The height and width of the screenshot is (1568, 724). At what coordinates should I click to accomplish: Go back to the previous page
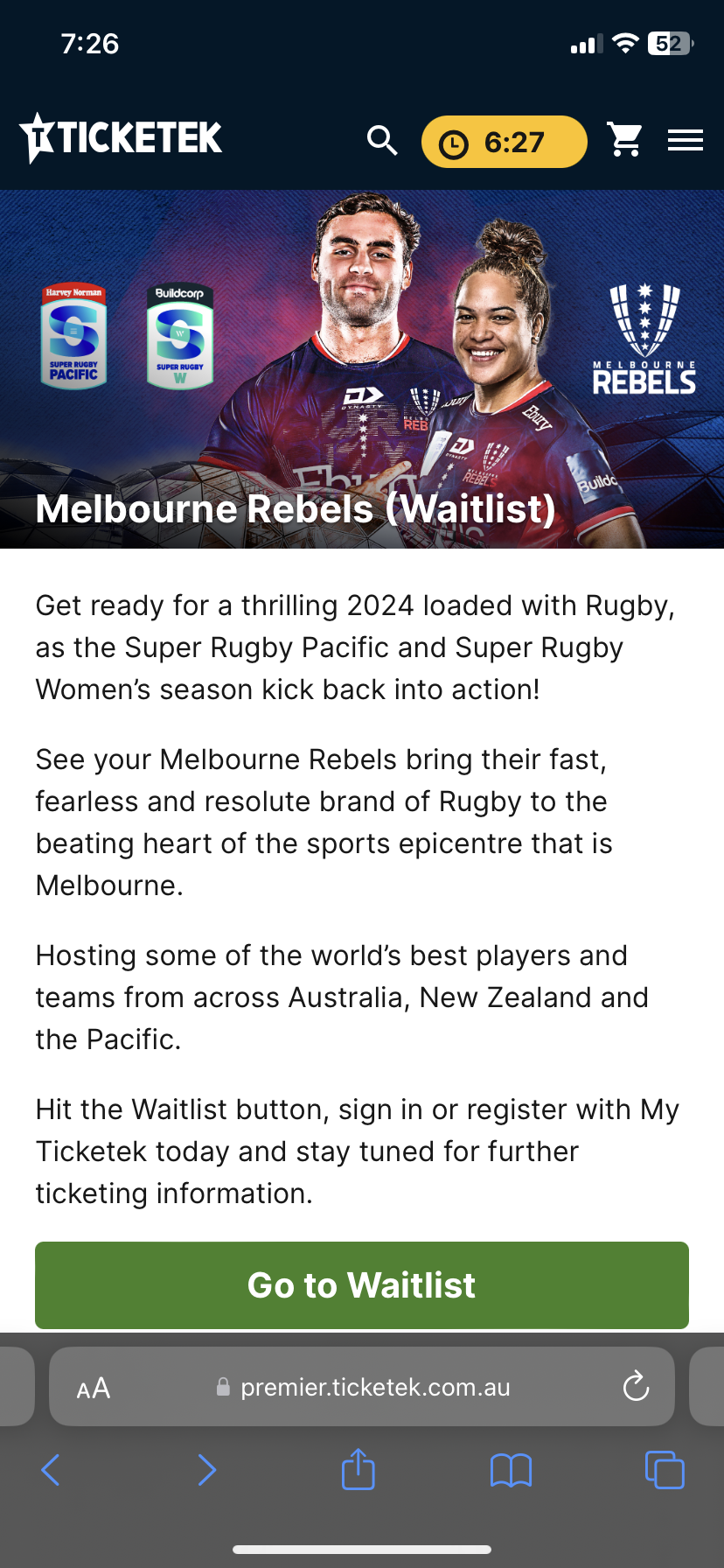tap(51, 1470)
